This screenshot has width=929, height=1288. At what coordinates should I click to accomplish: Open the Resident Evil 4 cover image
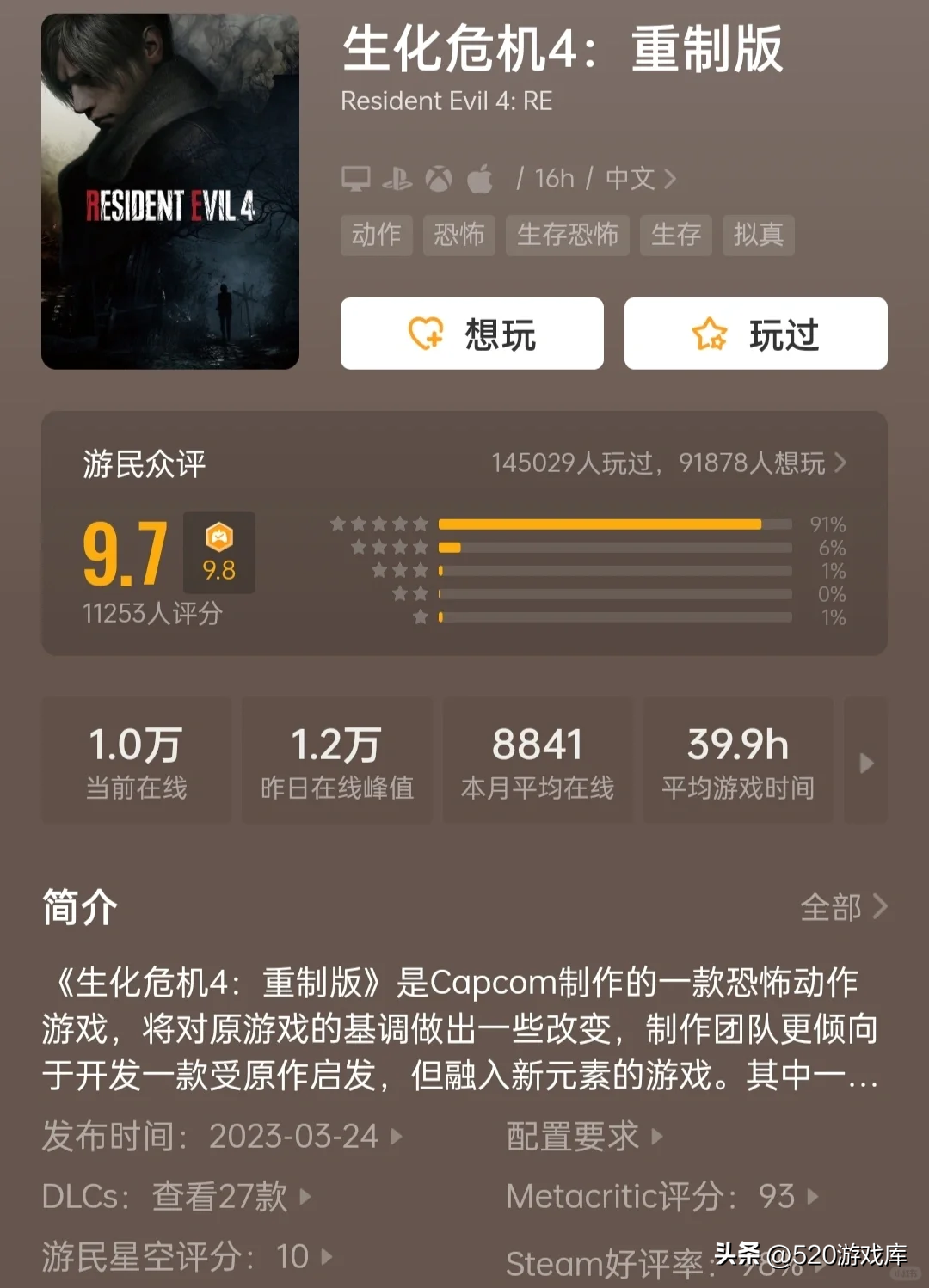(170, 192)
